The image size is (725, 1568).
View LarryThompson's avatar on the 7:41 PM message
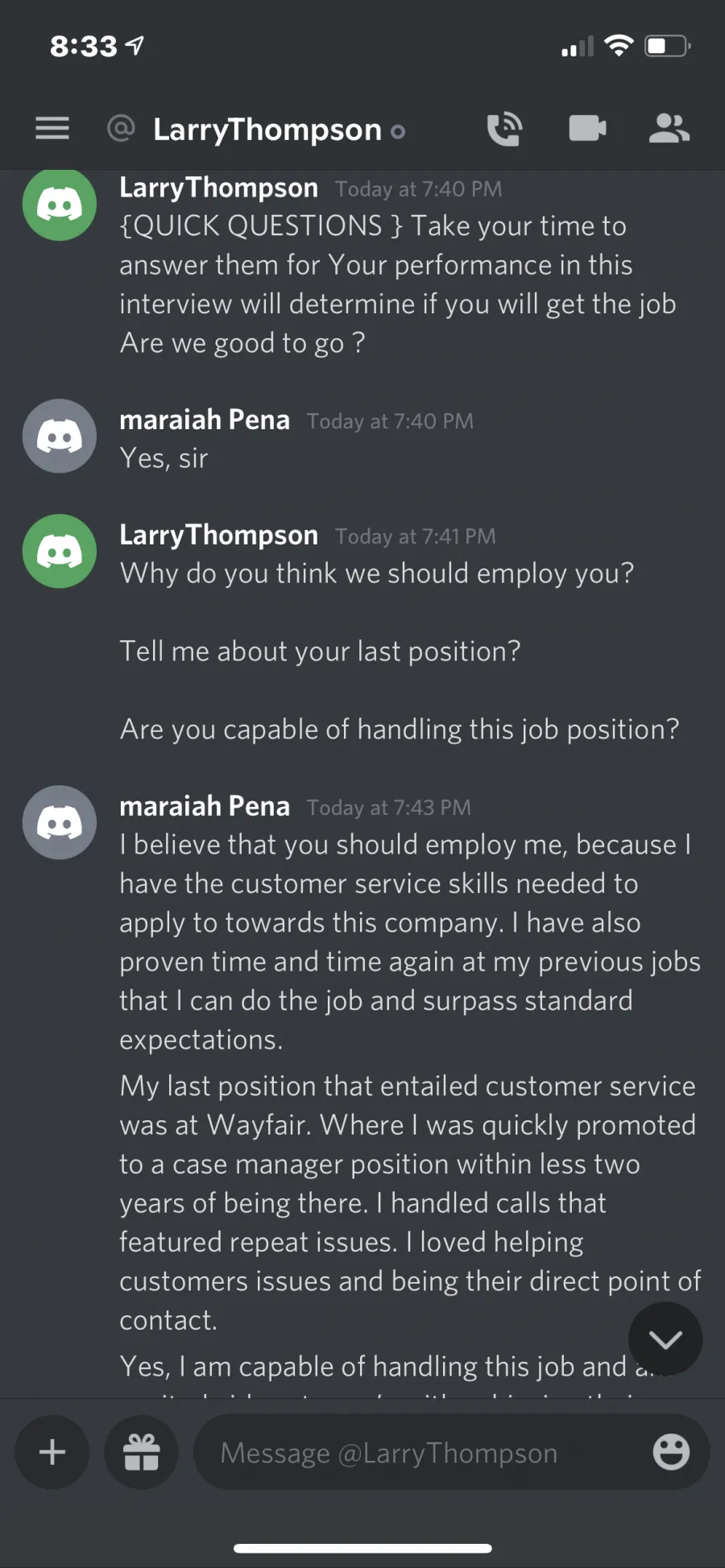click(60, 551)
